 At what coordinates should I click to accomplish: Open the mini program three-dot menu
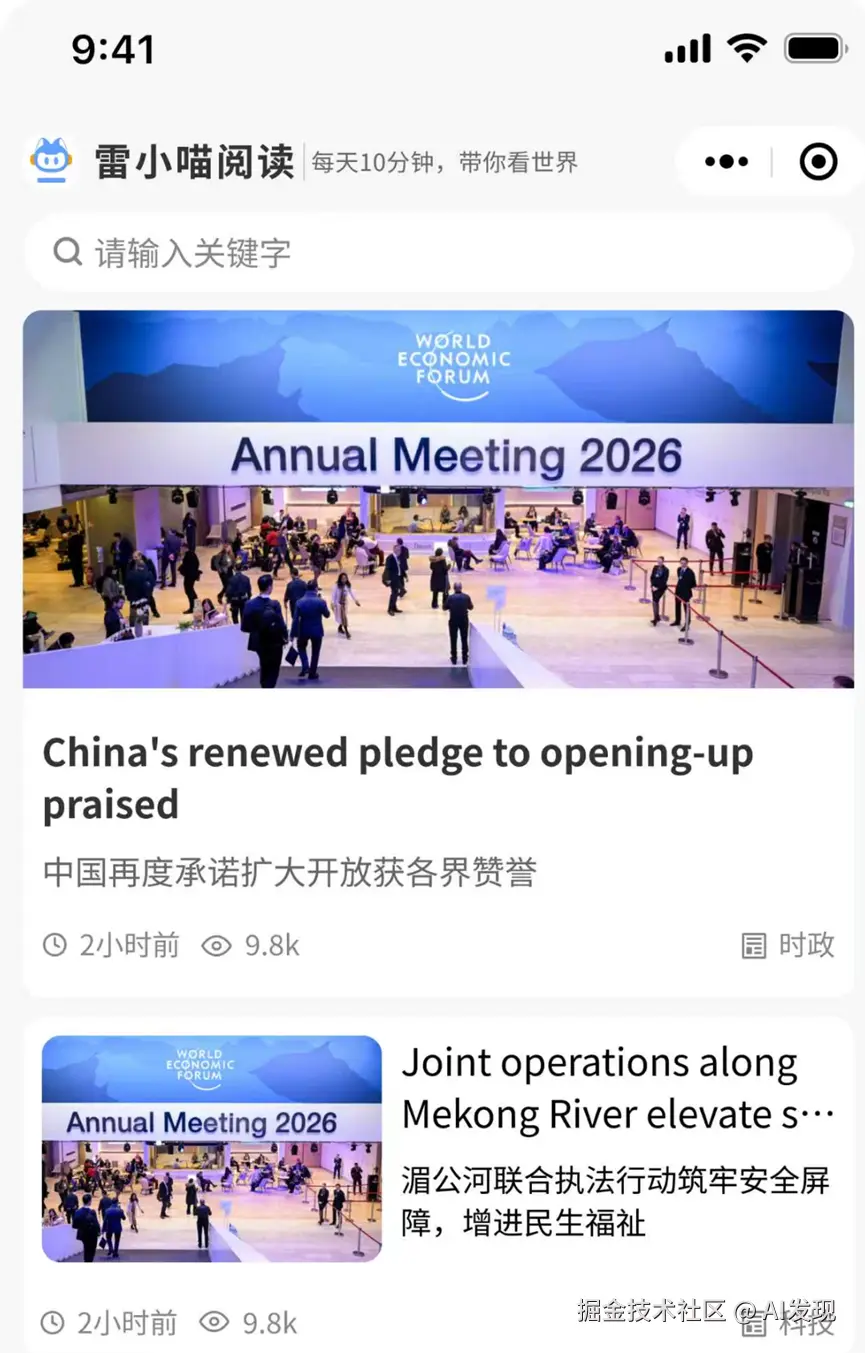pyautogui.click(x=726, y=162)
